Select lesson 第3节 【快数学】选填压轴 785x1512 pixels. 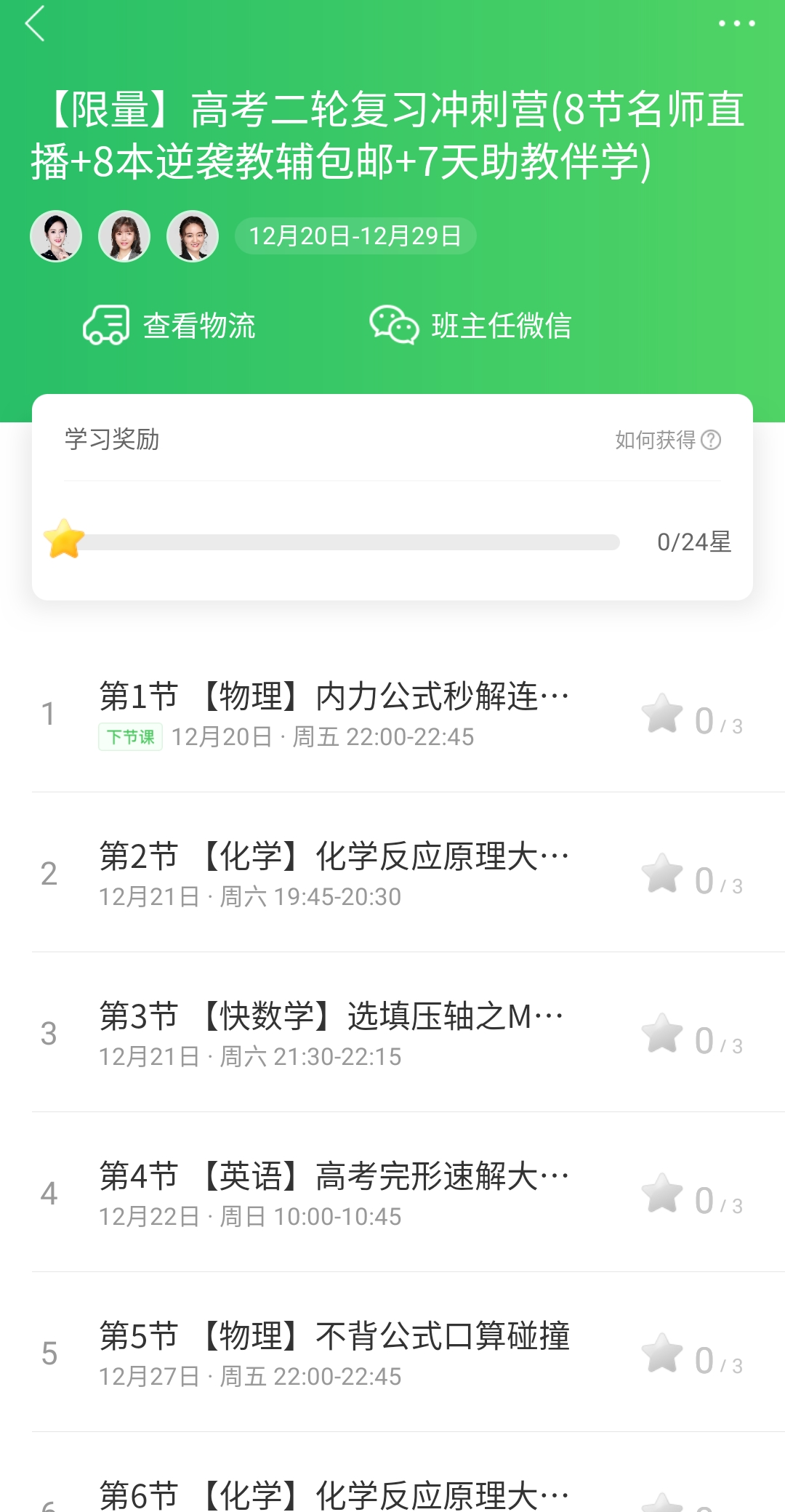334,1034
